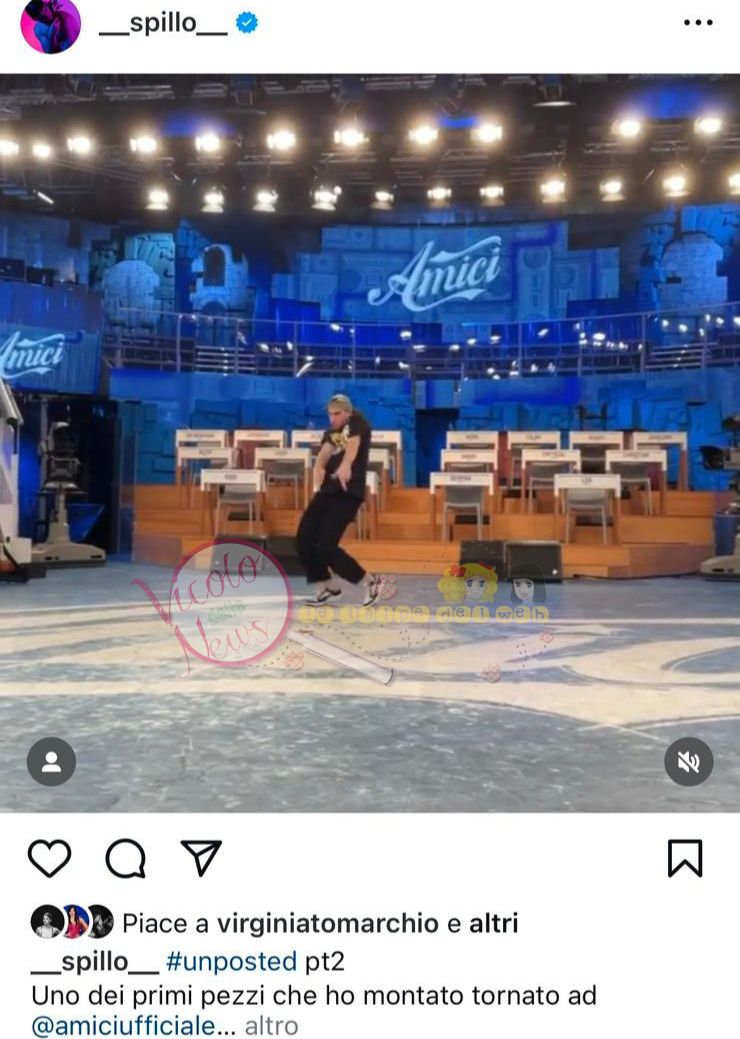The height and width of the screenshot is (1039, 740).
Task: Open comments on this post
Action: click(x=125, y=858)
